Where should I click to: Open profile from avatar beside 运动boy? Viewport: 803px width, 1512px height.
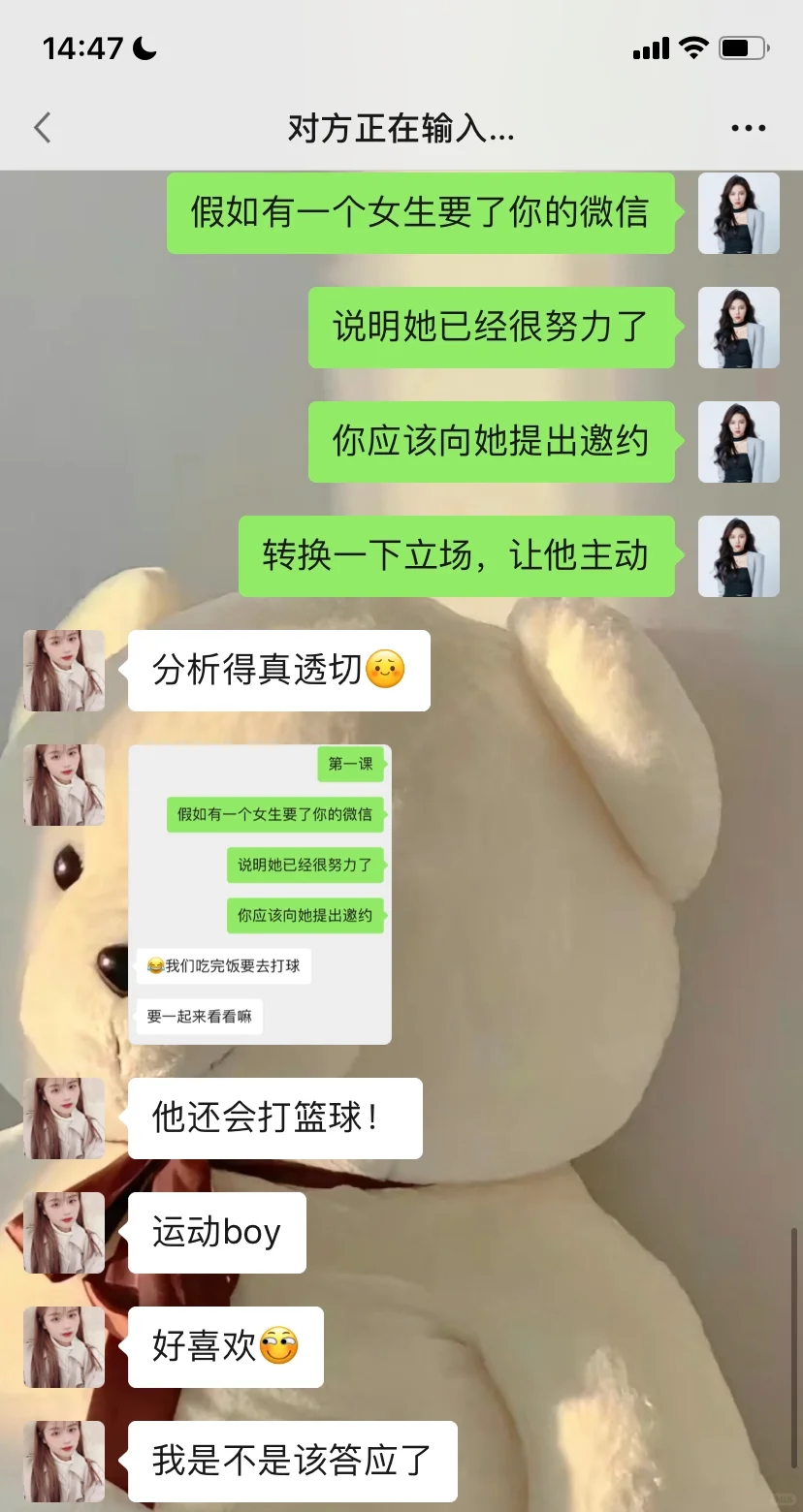pos(64,1233)
